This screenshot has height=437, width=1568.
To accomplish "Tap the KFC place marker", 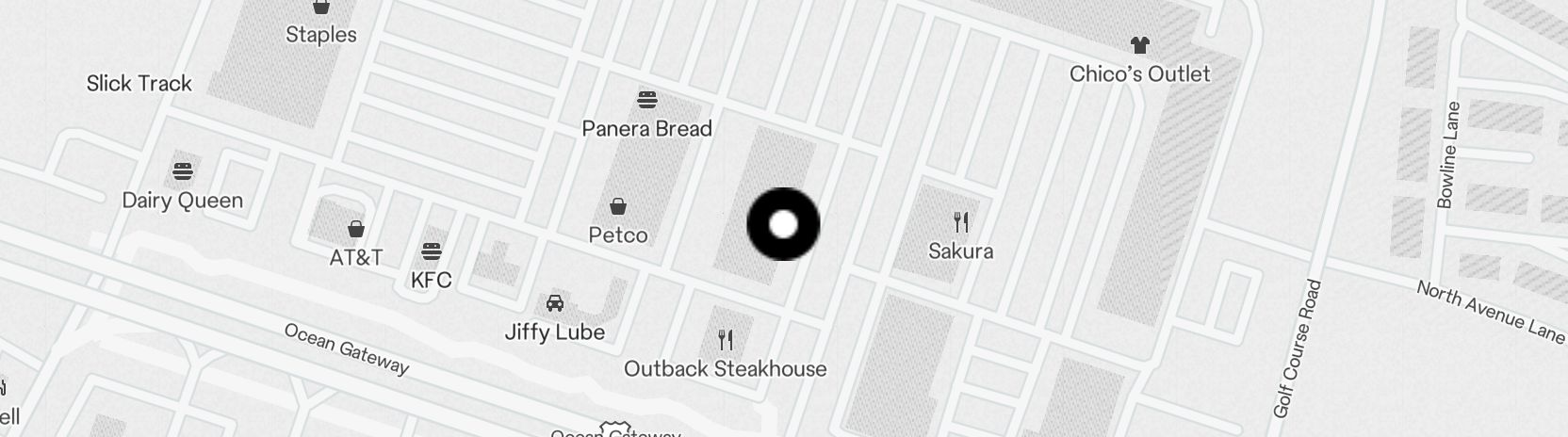I will click(x=432, y=251).
